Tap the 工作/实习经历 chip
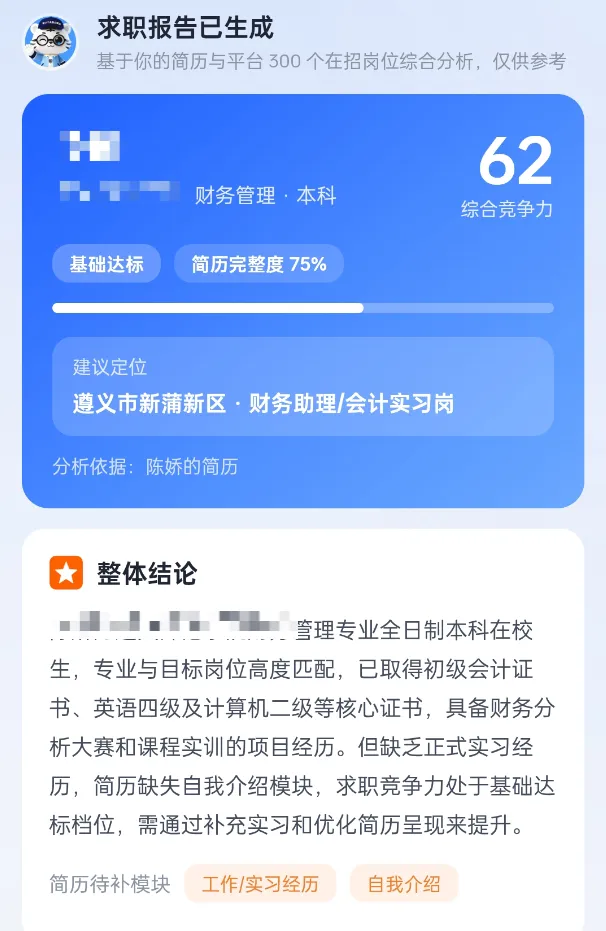The width and height of the screenshot is (606, 931). (260, 884)
